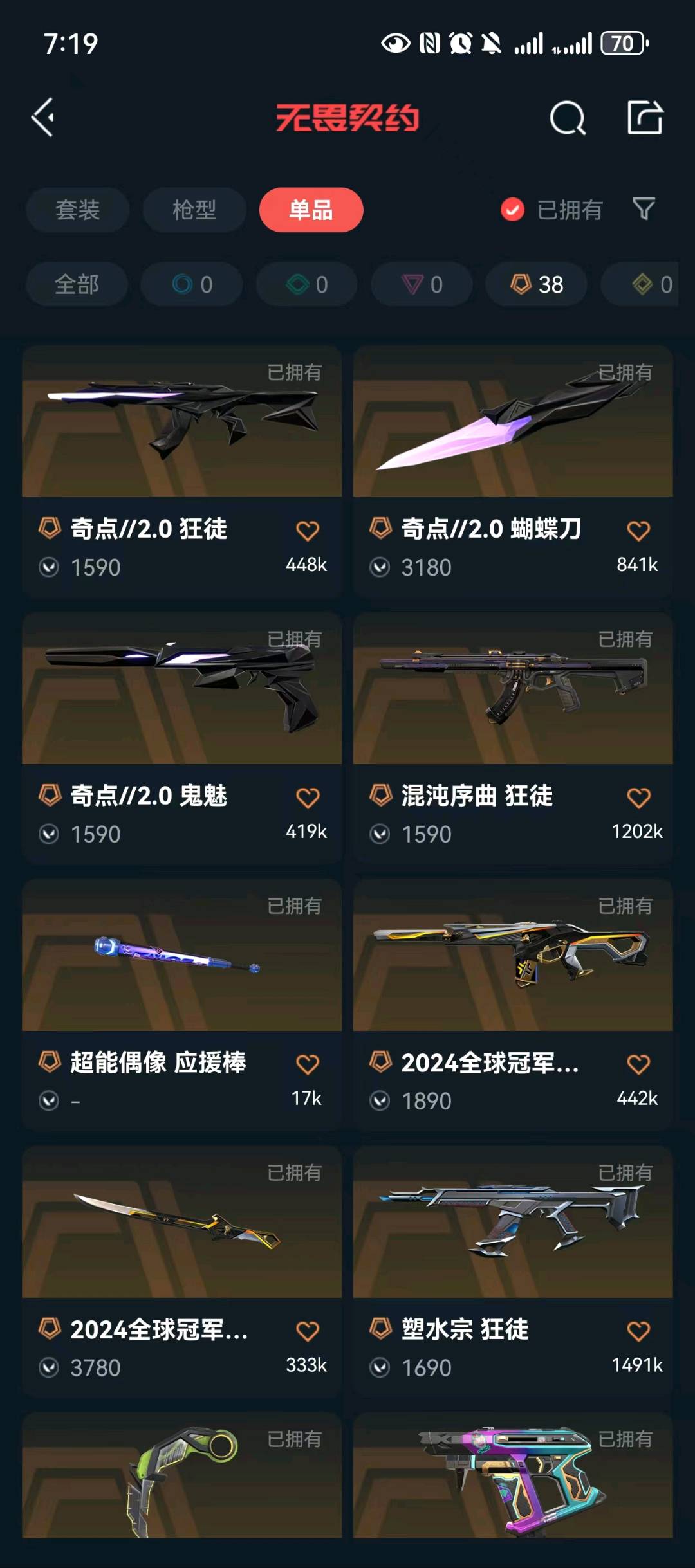
Task: Select the tier chip showing 38
Action: coord(536,284)
